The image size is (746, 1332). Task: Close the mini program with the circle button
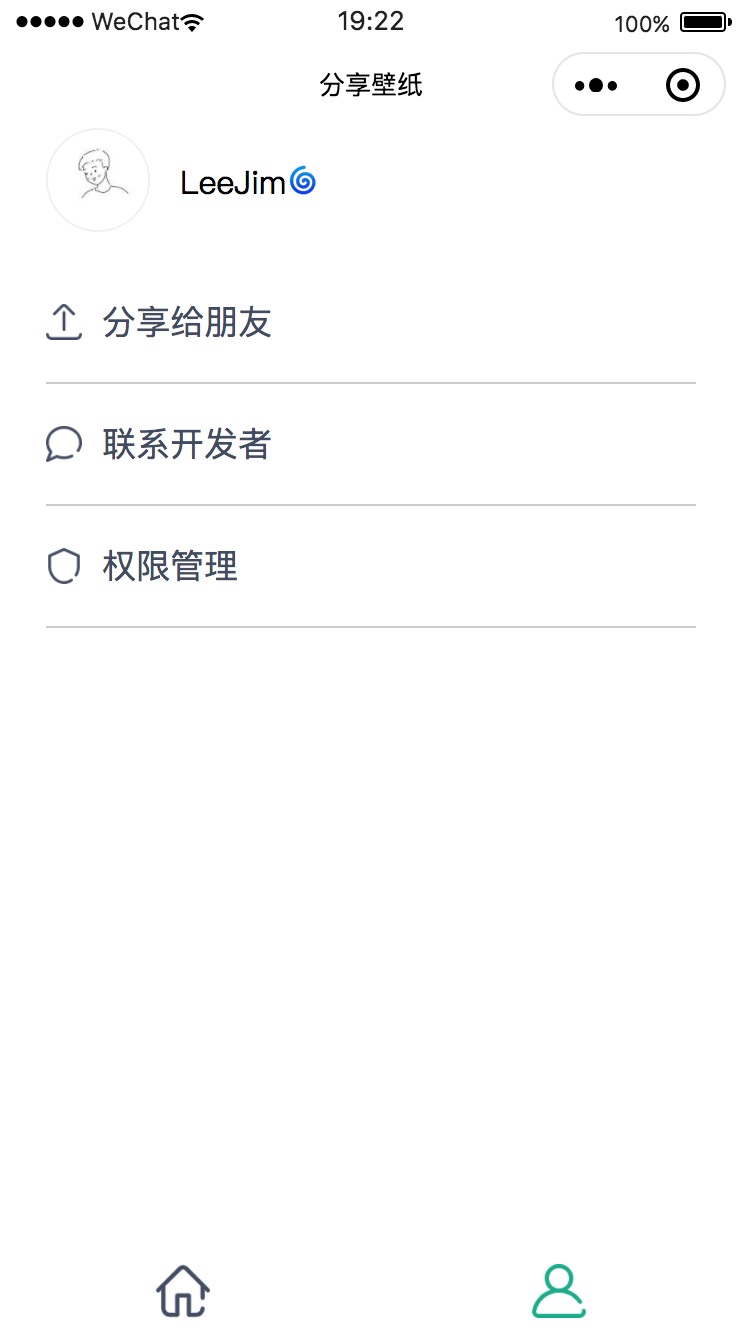click(682, 86)
